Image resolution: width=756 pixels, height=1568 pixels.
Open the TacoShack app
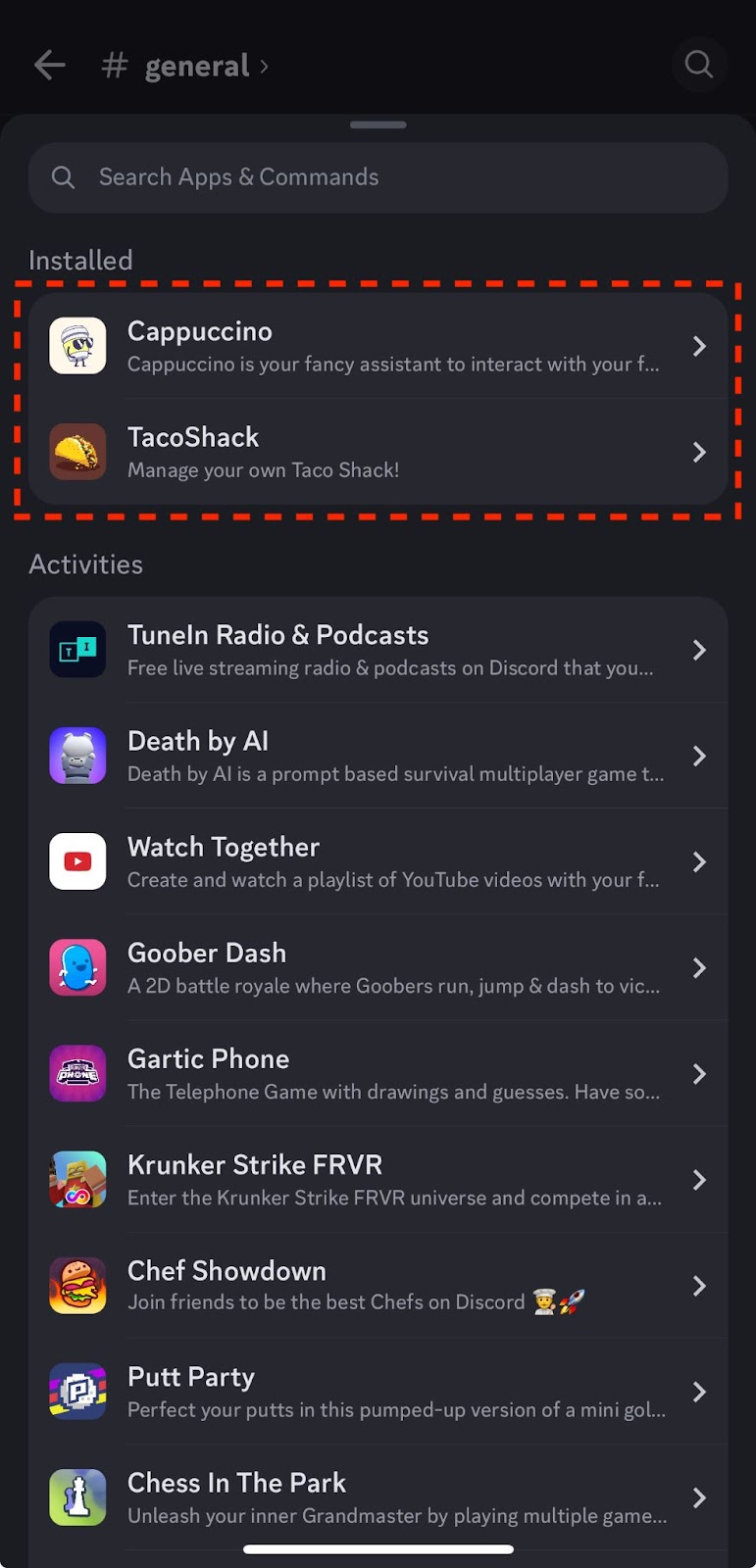click(378, 452)
